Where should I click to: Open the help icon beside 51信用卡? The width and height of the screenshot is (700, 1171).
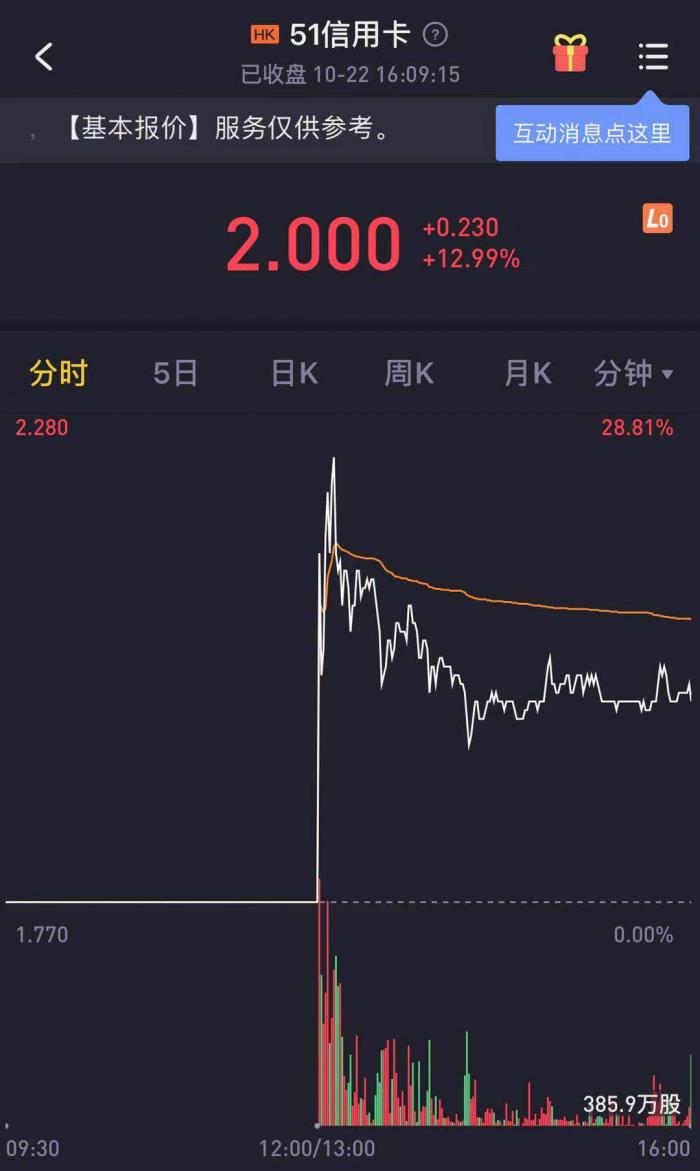click(x=435, y=35)
